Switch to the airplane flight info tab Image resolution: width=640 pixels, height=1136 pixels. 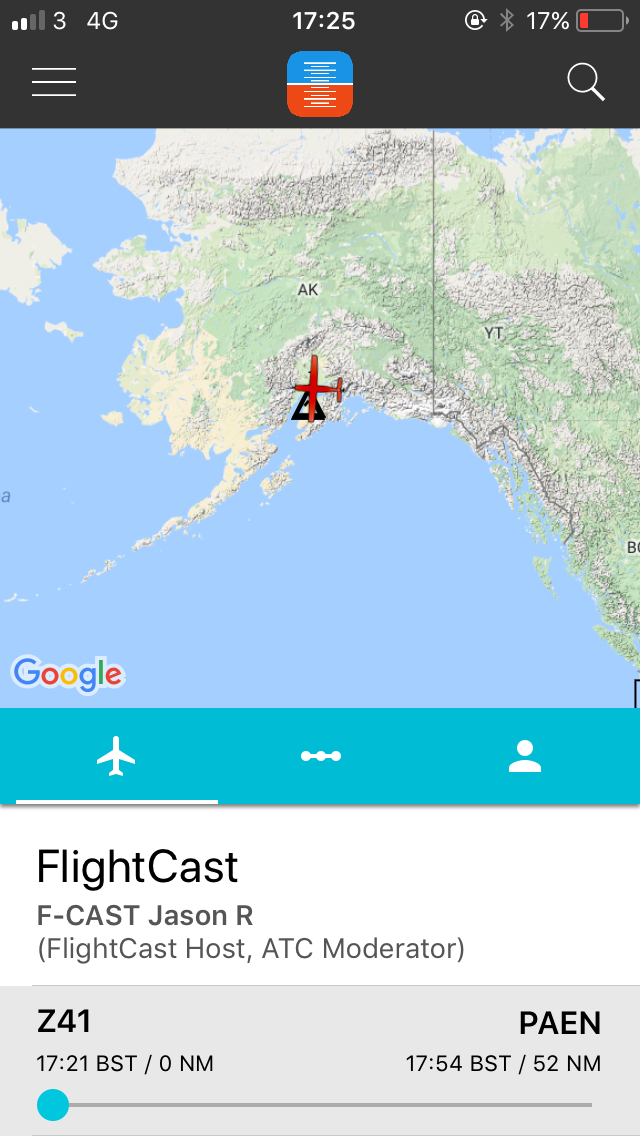coord(117,756)
